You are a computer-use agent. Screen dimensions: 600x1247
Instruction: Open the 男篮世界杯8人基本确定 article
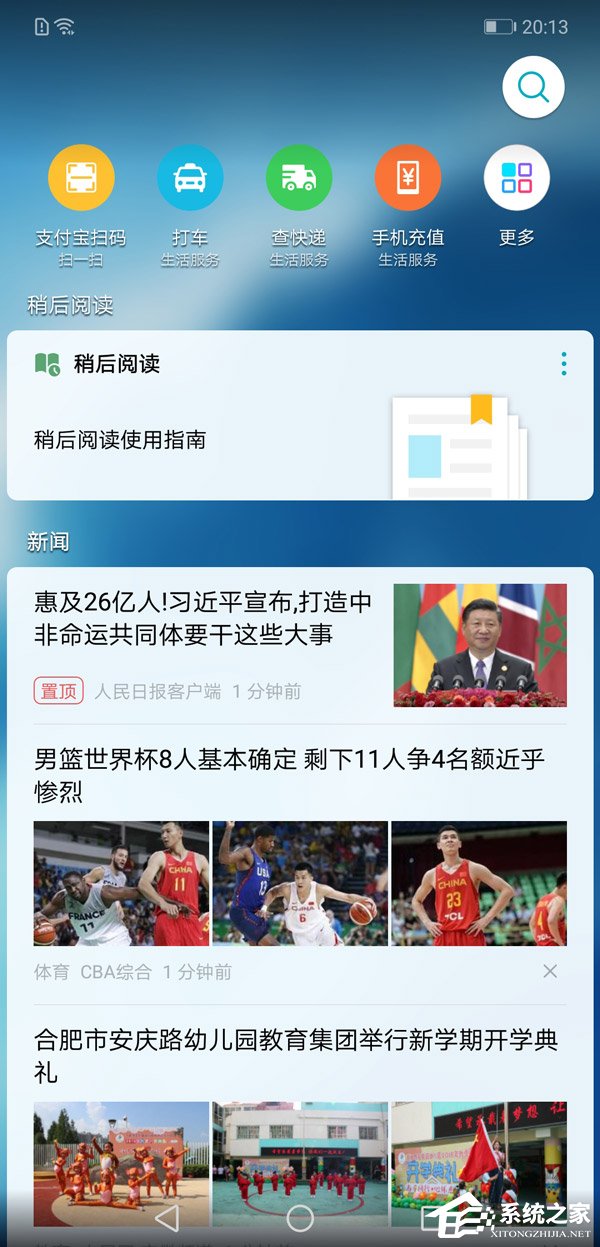click(x=290, y=775)
